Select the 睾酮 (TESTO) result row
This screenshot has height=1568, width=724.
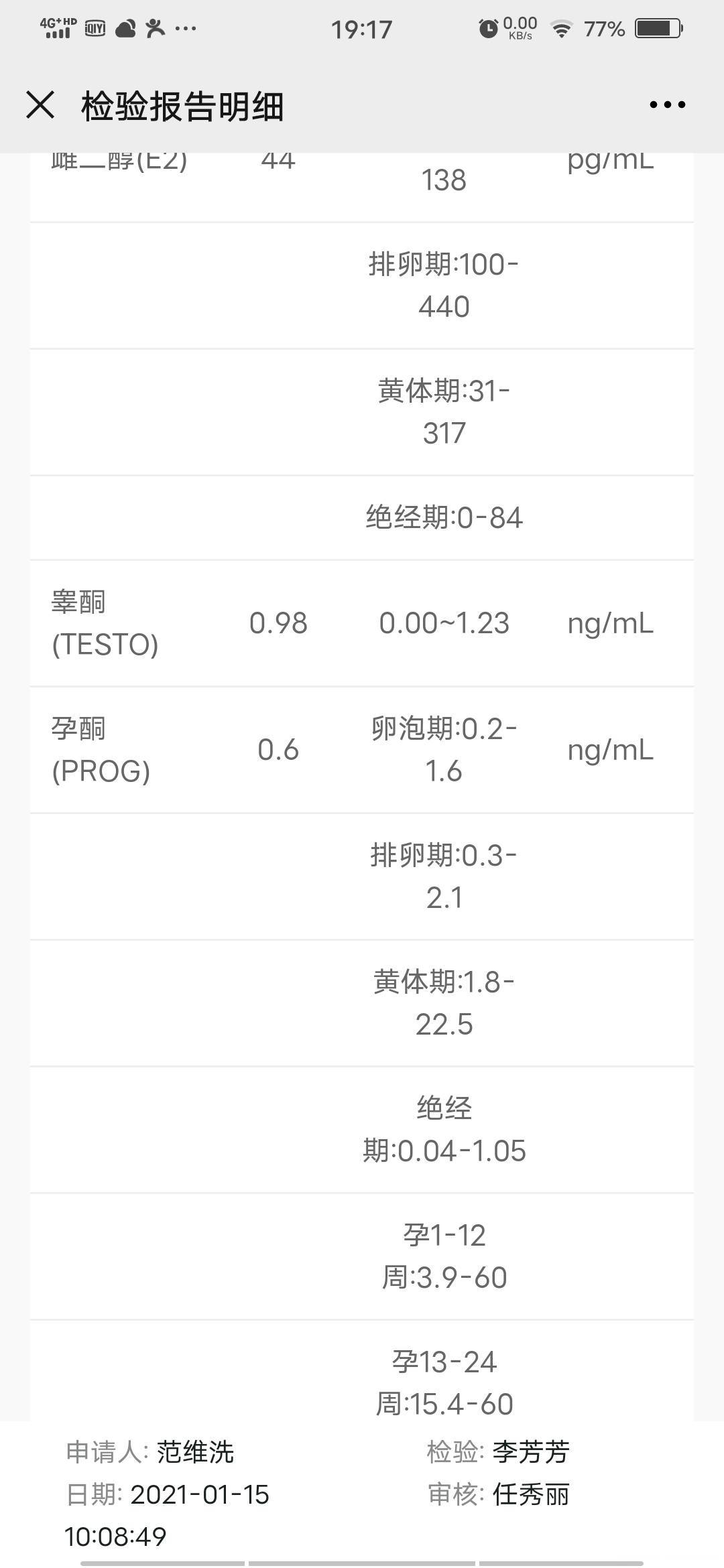point(362,625)
